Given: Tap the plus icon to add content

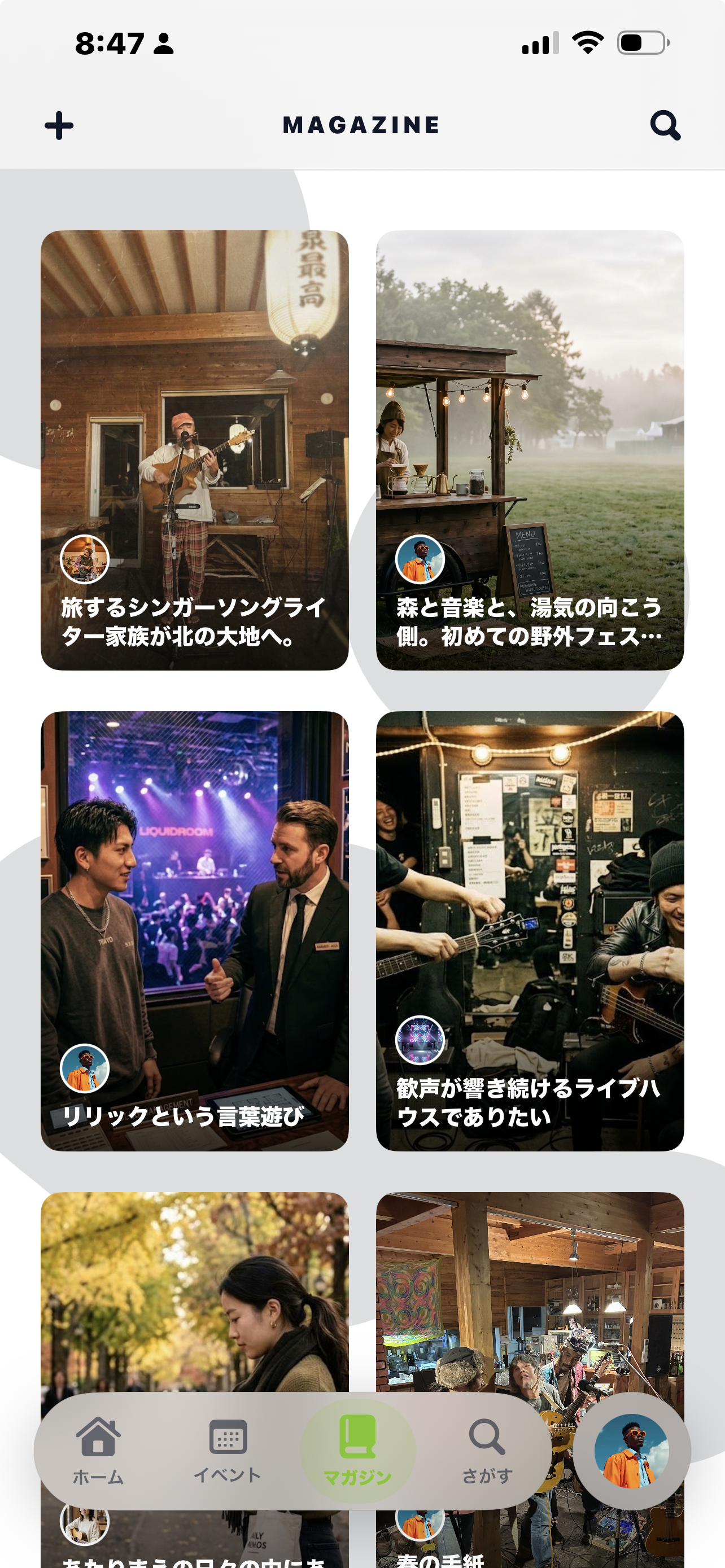Looking at the screenshot, I should tap(59, 125).
